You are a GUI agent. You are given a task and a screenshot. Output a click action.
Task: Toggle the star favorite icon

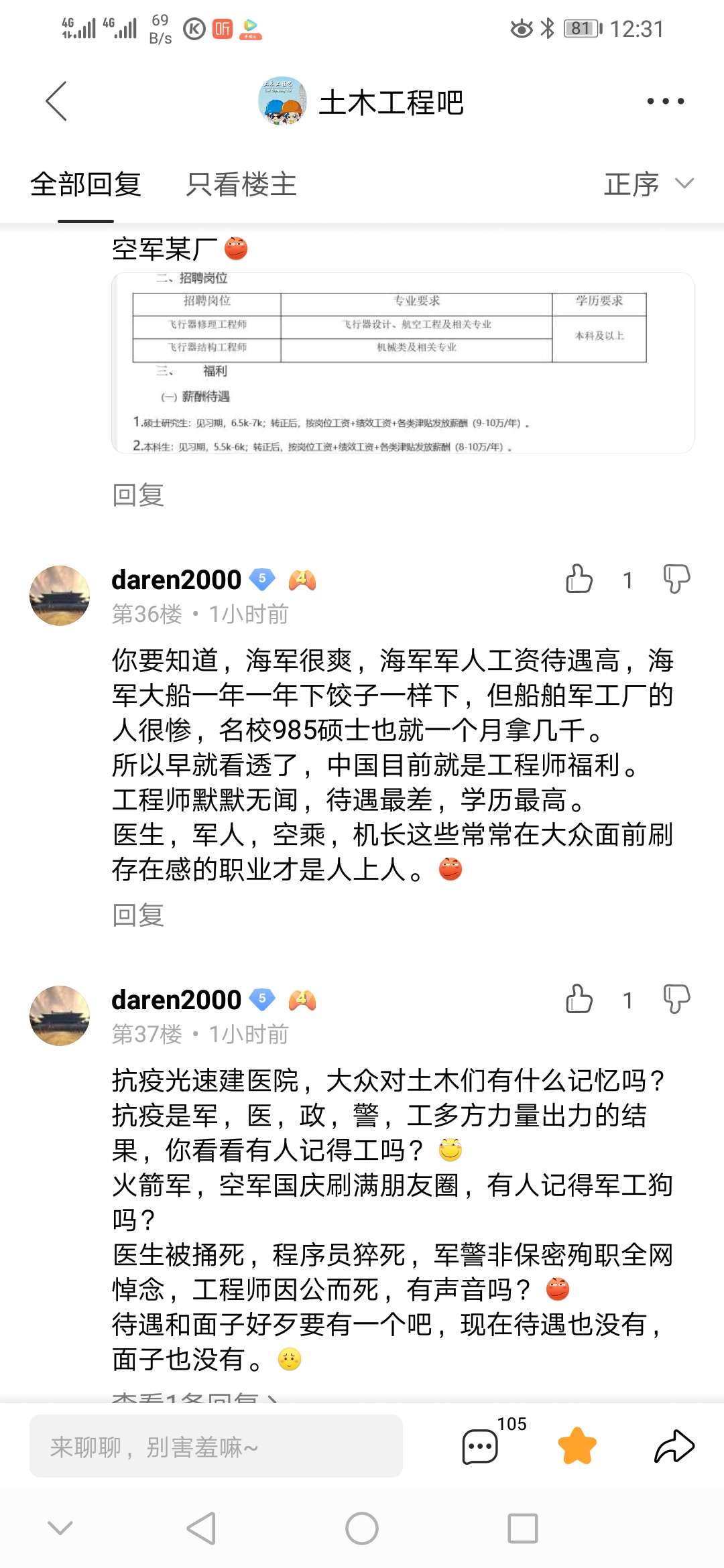577,1447
